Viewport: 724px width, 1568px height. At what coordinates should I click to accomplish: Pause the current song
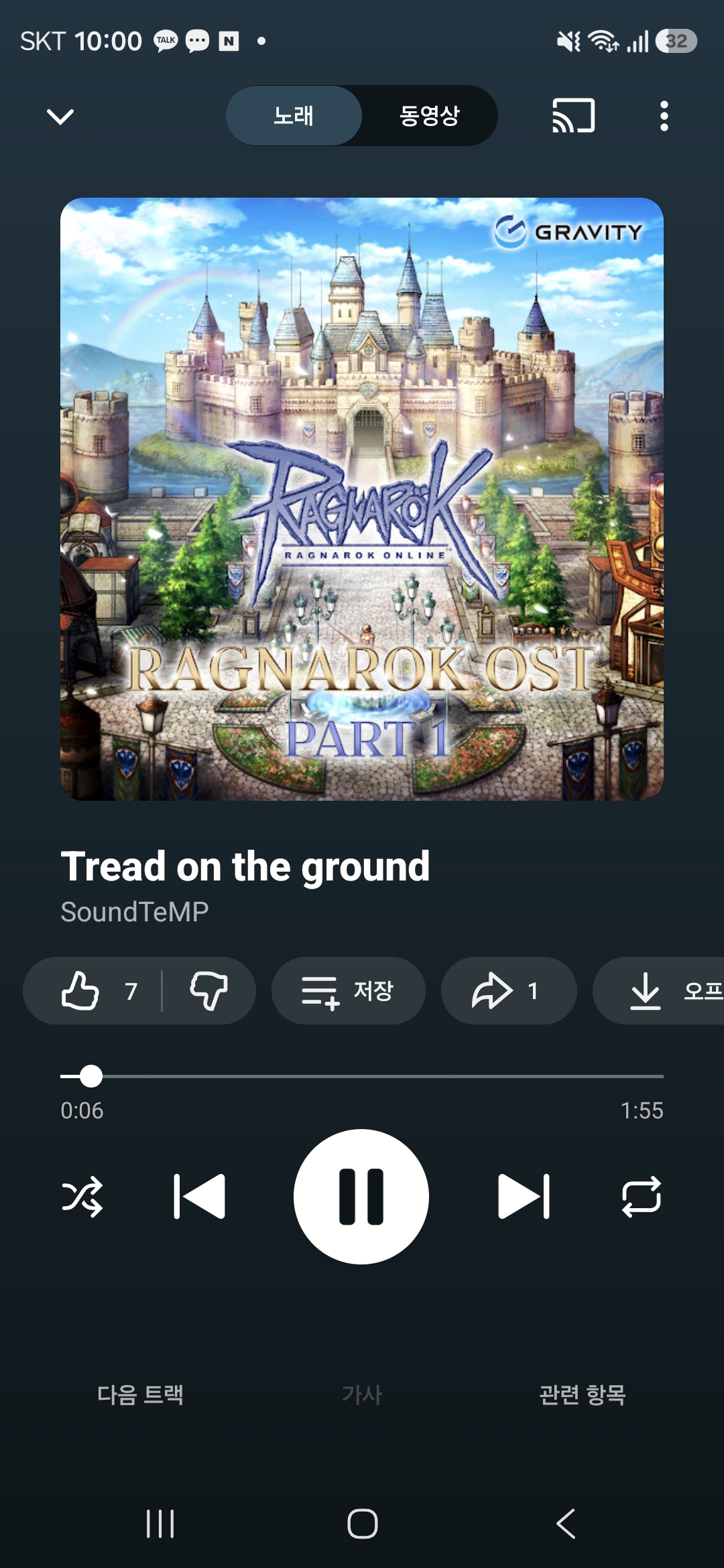[x=361, y=1196]
